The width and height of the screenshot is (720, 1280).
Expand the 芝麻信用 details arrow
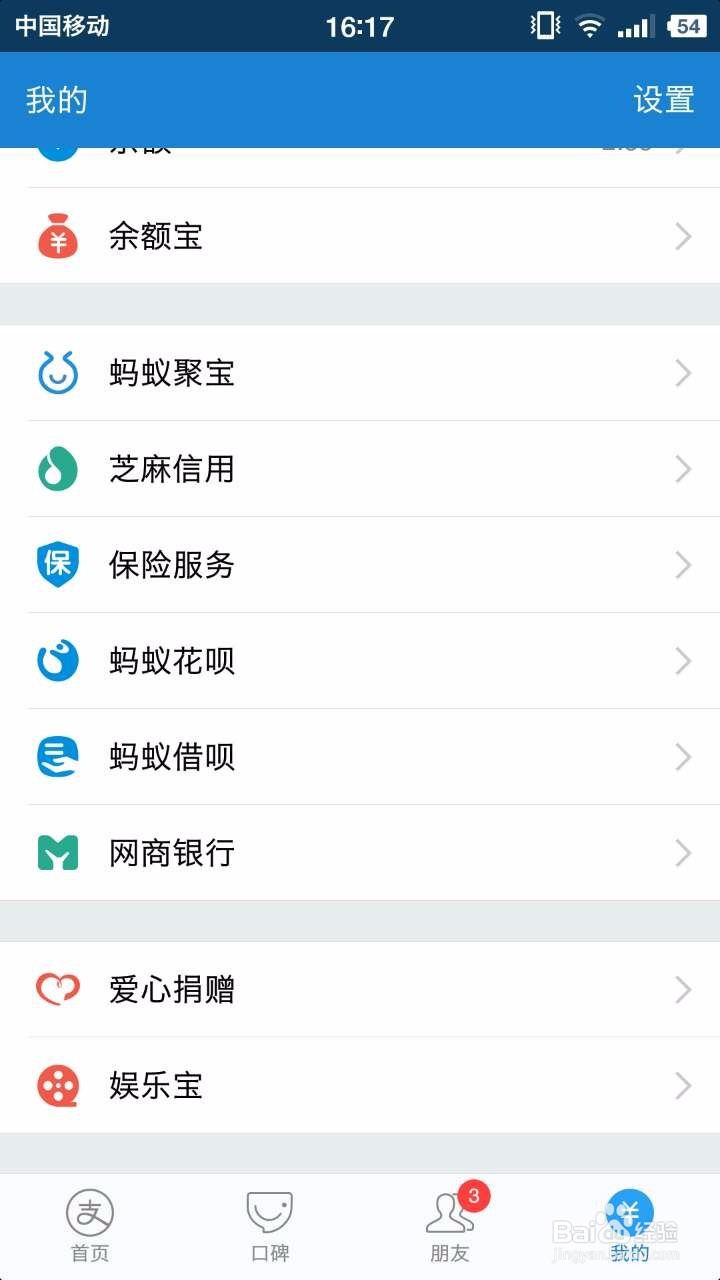click(x=684, y=469)
